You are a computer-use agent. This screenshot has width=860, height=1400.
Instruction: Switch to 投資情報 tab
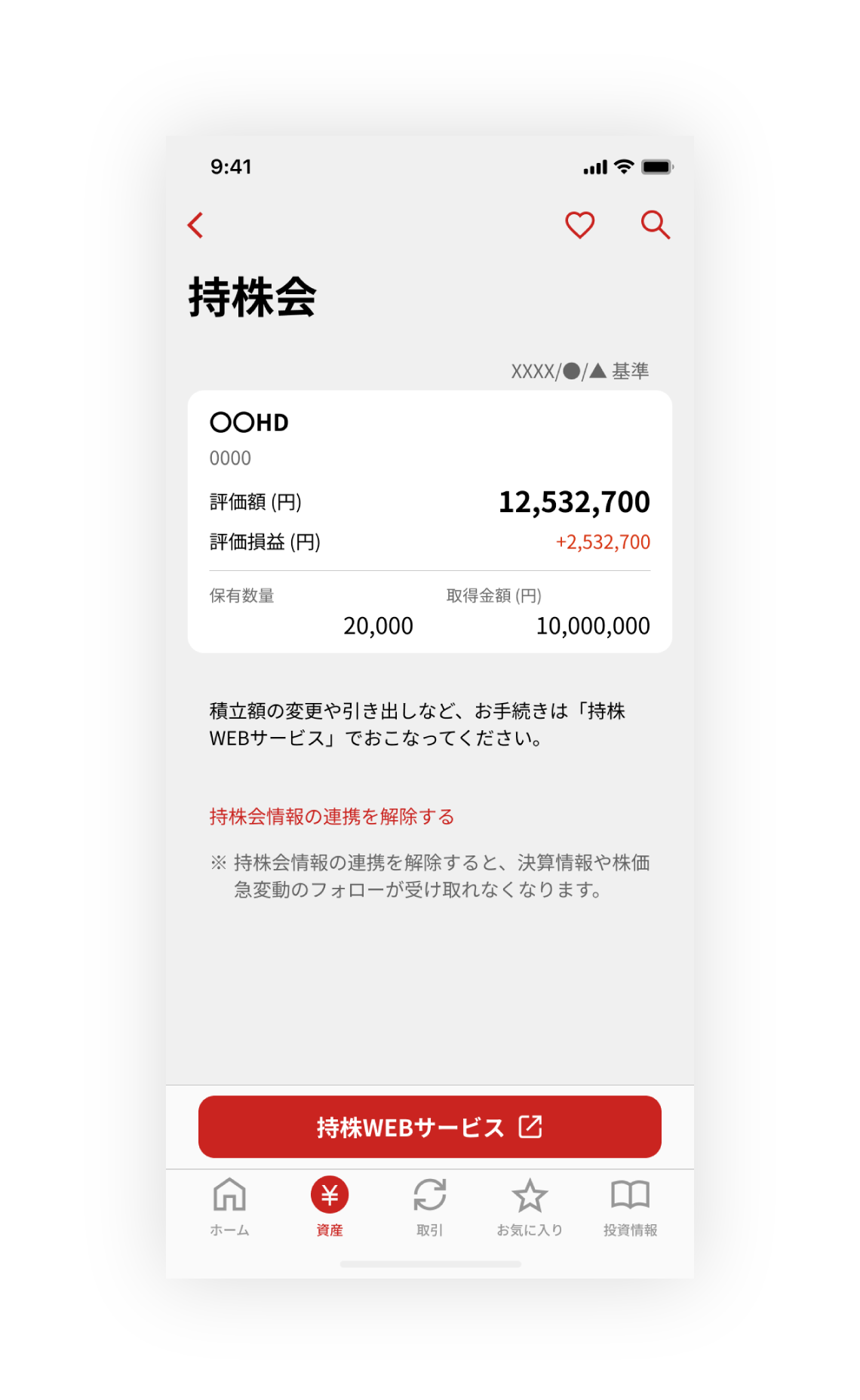coord(631,1207)
